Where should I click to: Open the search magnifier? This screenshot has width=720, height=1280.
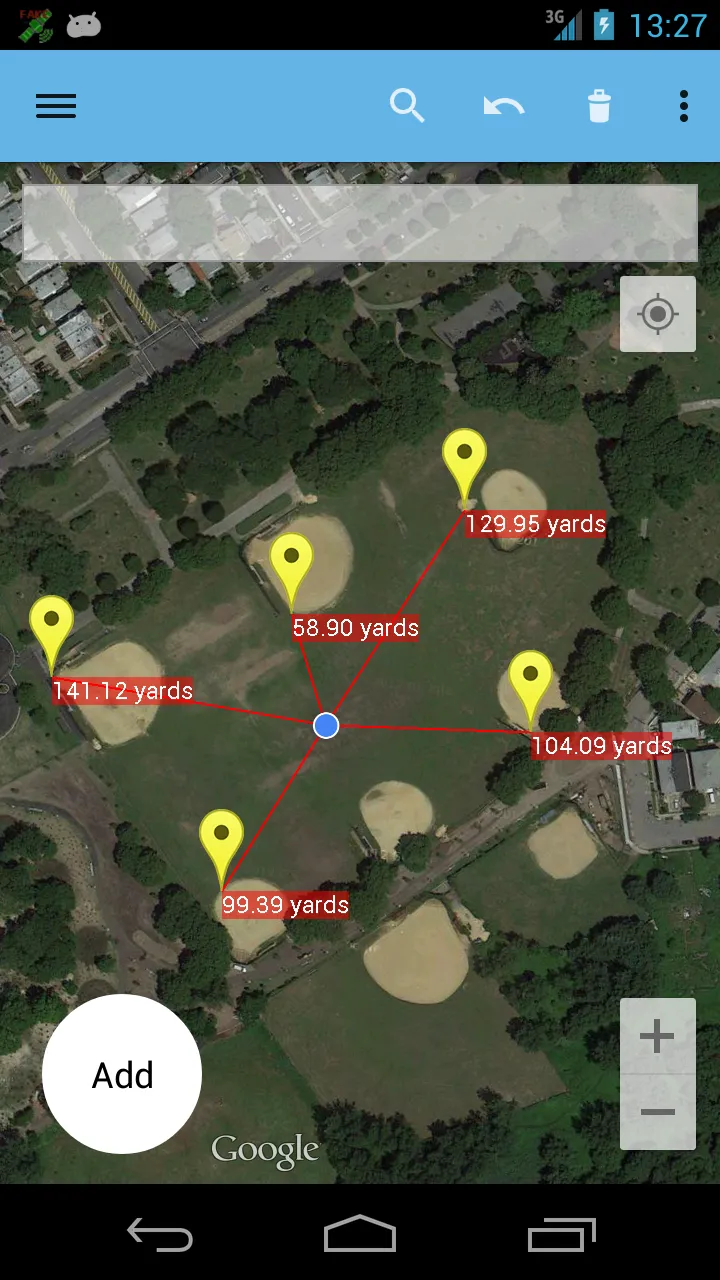[407, 106]
